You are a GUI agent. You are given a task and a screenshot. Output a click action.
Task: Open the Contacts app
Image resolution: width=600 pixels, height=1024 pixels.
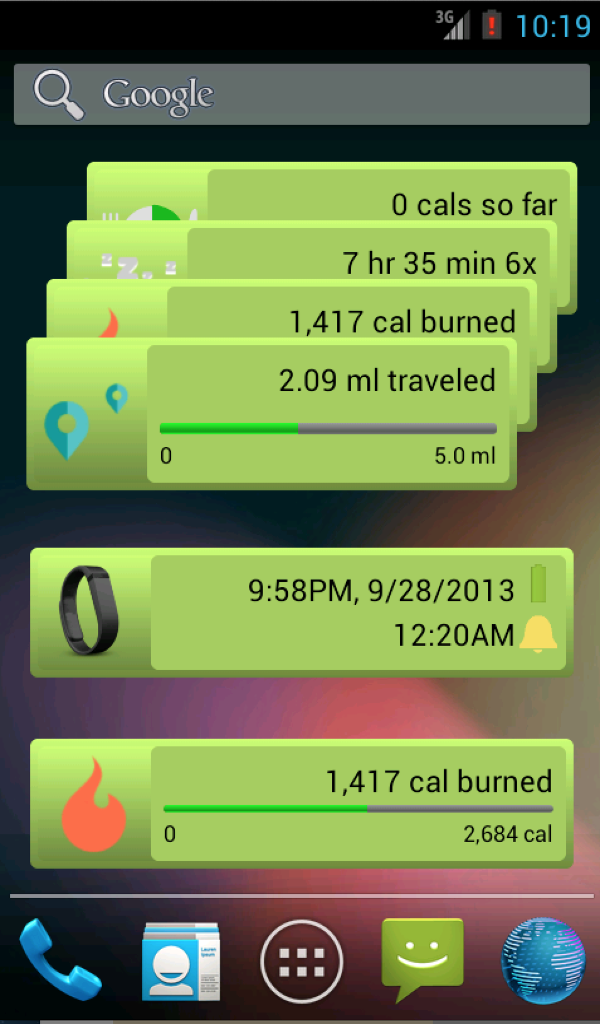pos(180,960)
